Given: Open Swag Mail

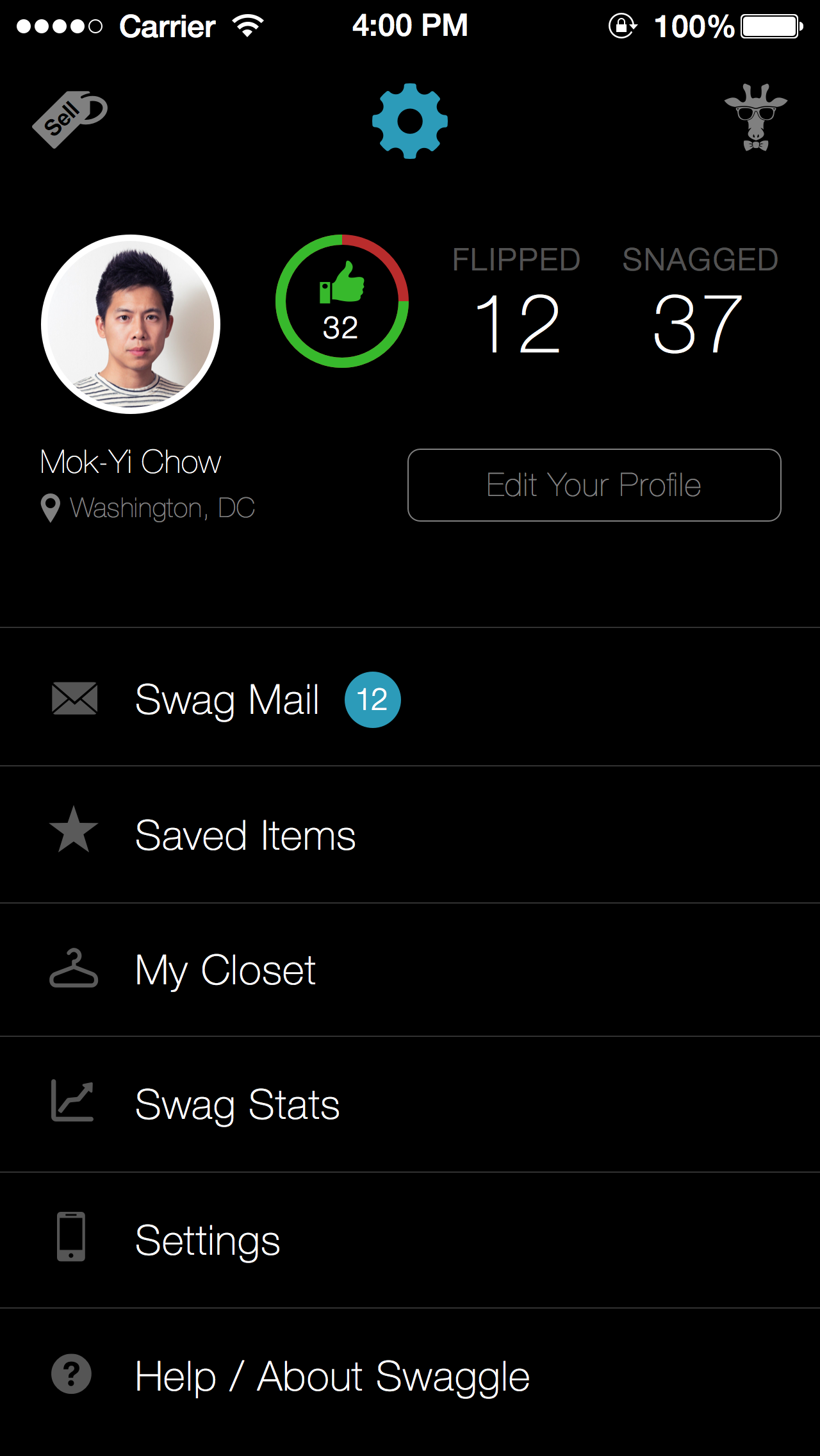Looking at the screenshot, I should click(410, 698).
